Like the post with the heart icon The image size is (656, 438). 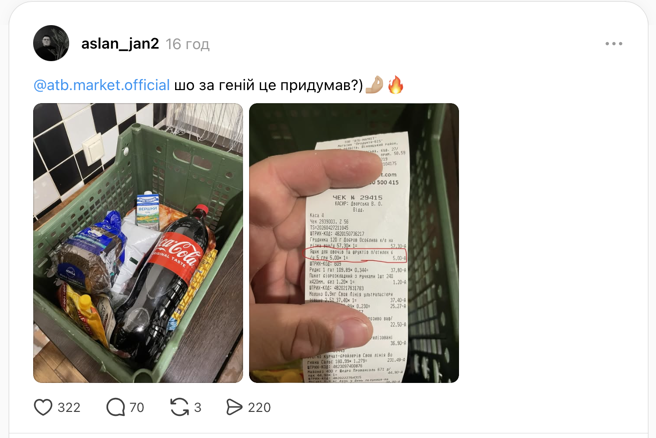coord(43,407)
